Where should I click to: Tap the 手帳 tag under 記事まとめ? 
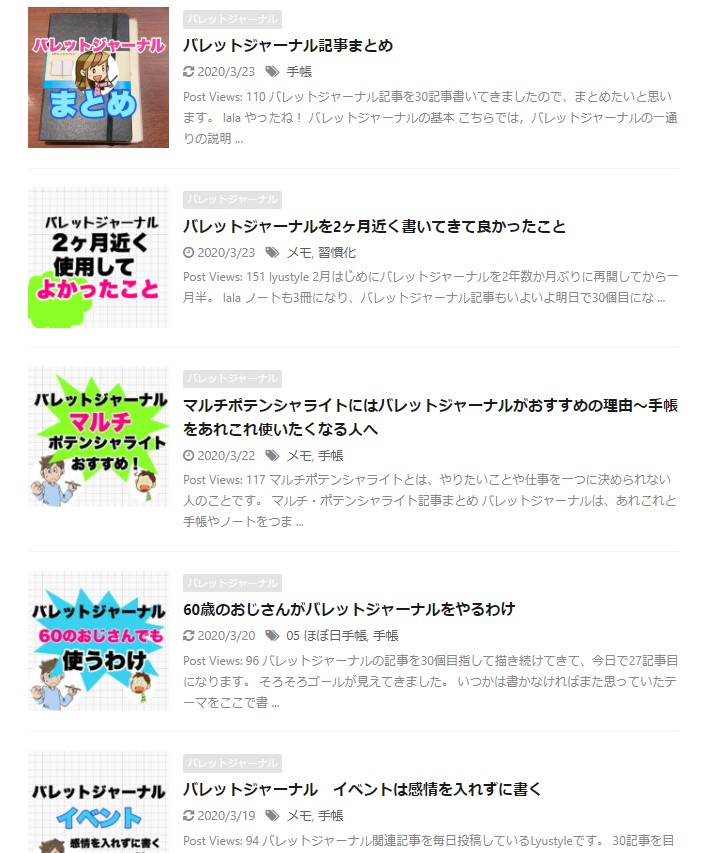click(299, 71)
